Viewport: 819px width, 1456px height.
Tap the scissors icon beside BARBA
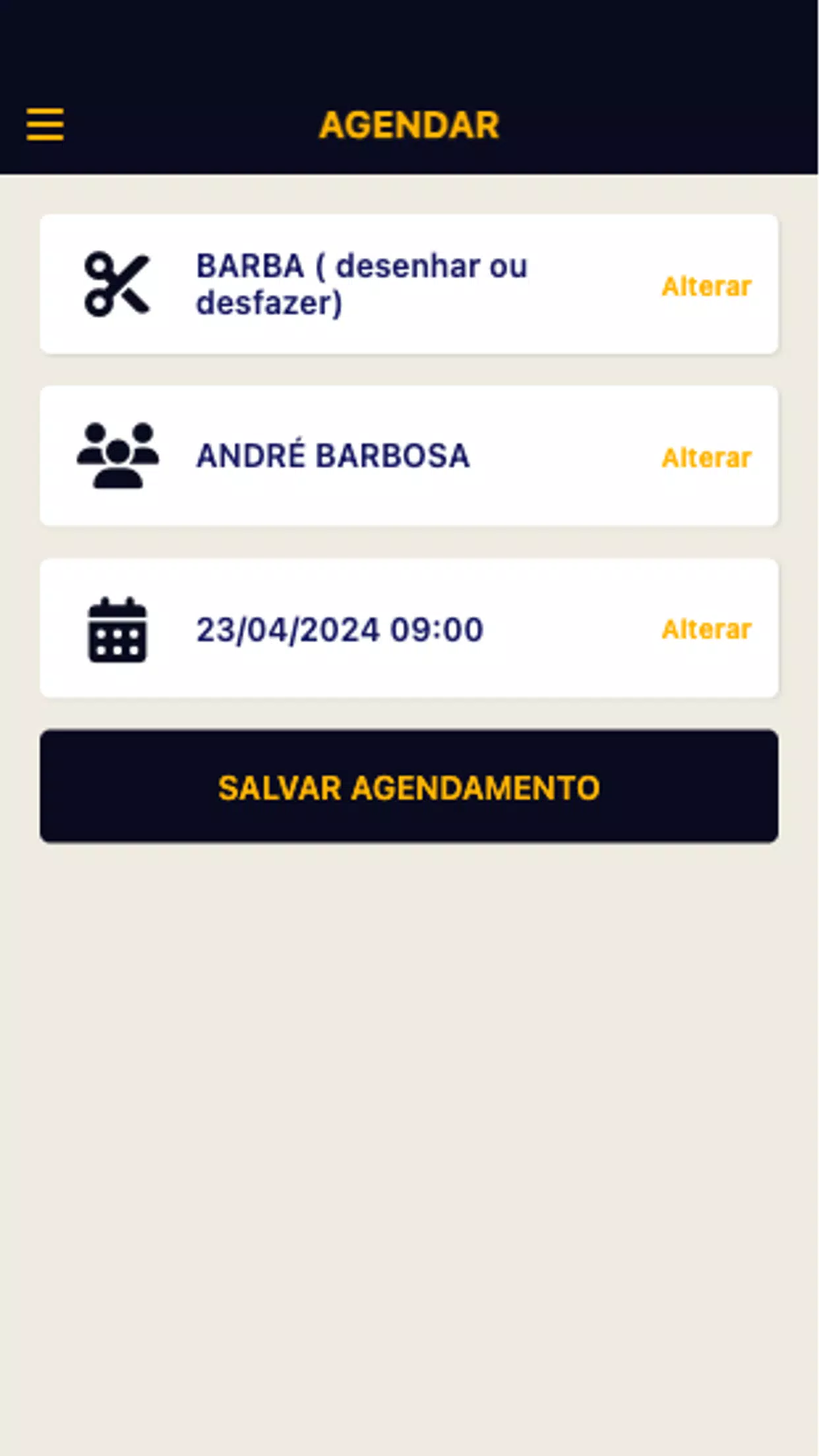coord(117,284)
